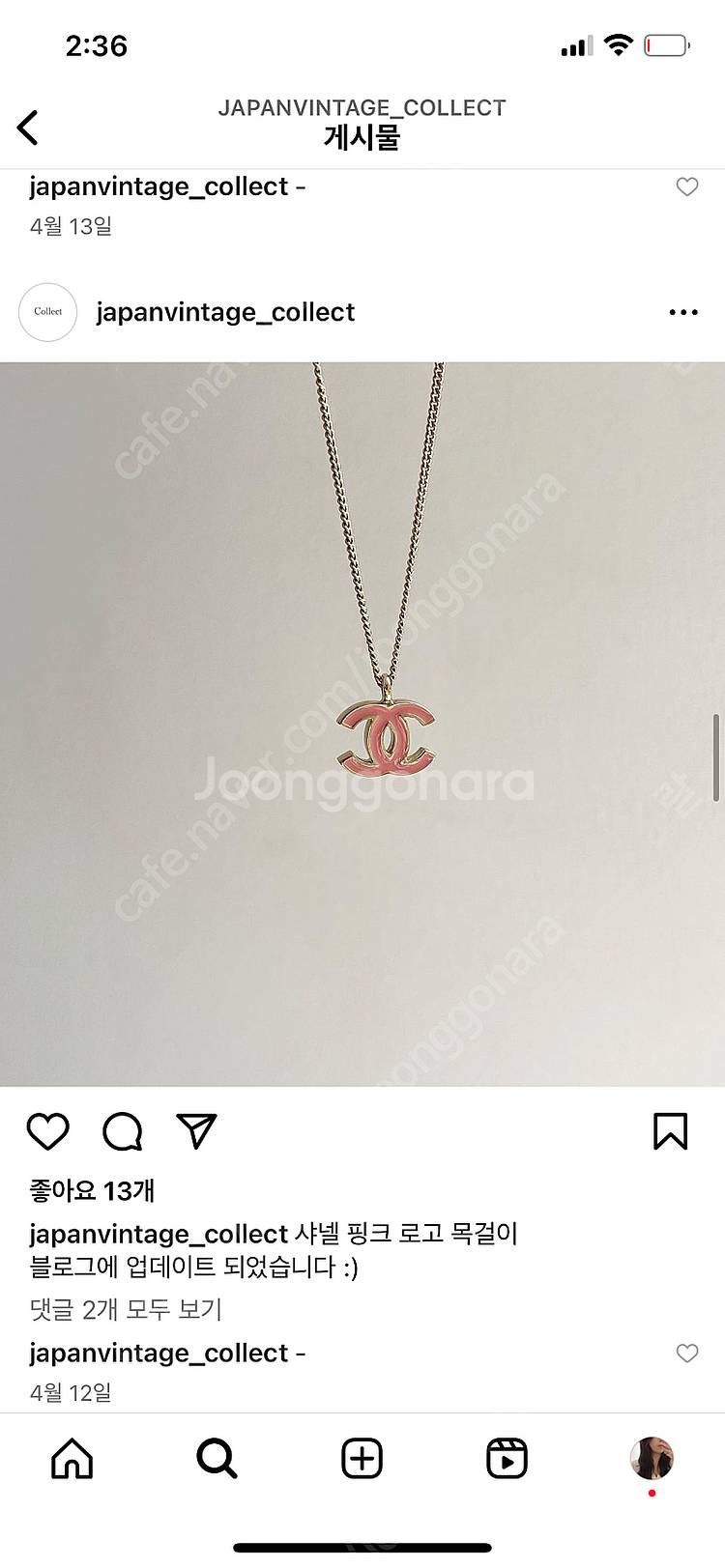The image size is (725, 1568).
Task: Create a new post with plus button
Action: pyautogui.click(x=362, y=1458)
